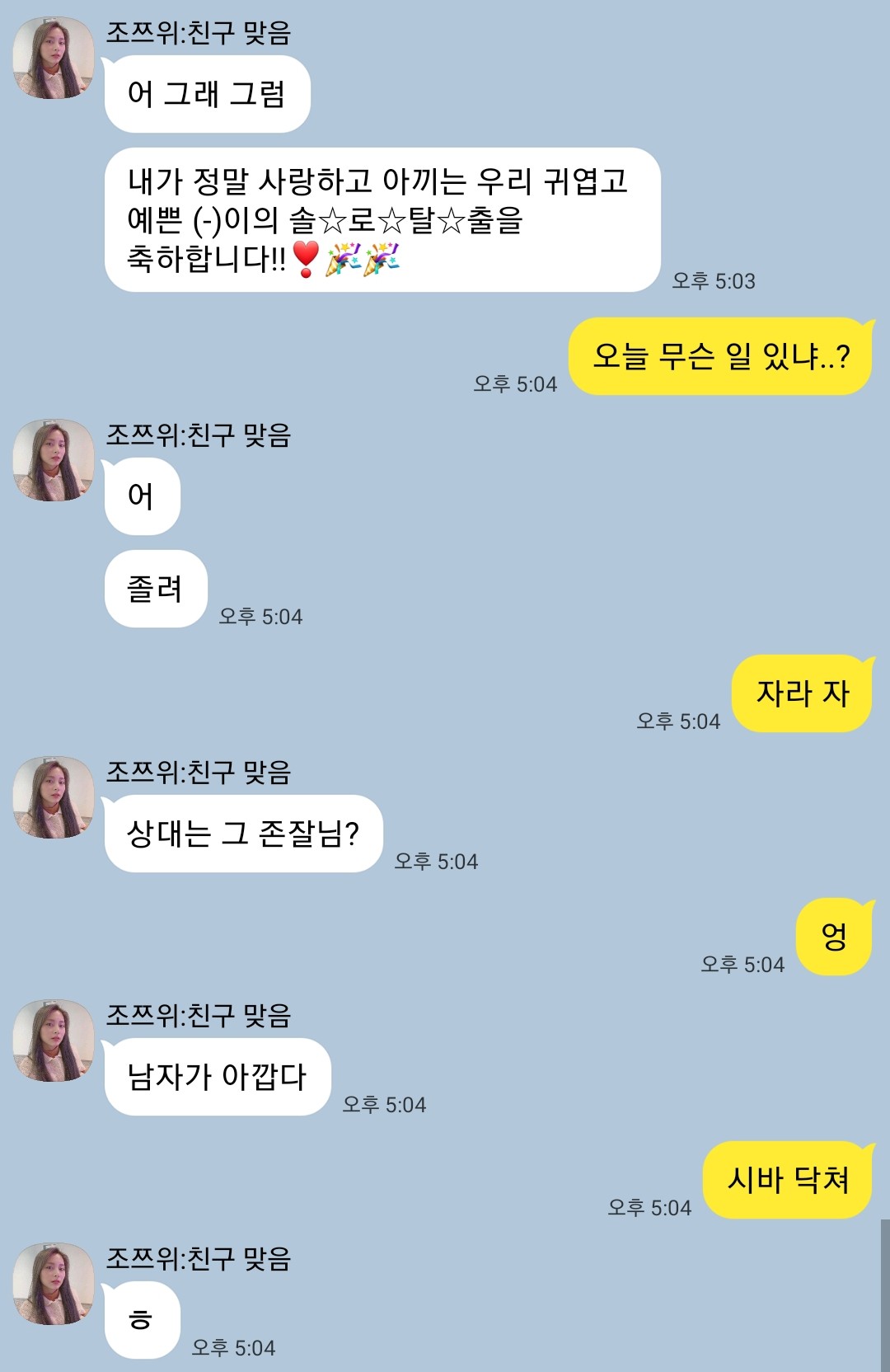Open sender's profile photo beside '어 그래 그럼'
The height and width of the screenshot is (1372, 890).
pos(54,59)
